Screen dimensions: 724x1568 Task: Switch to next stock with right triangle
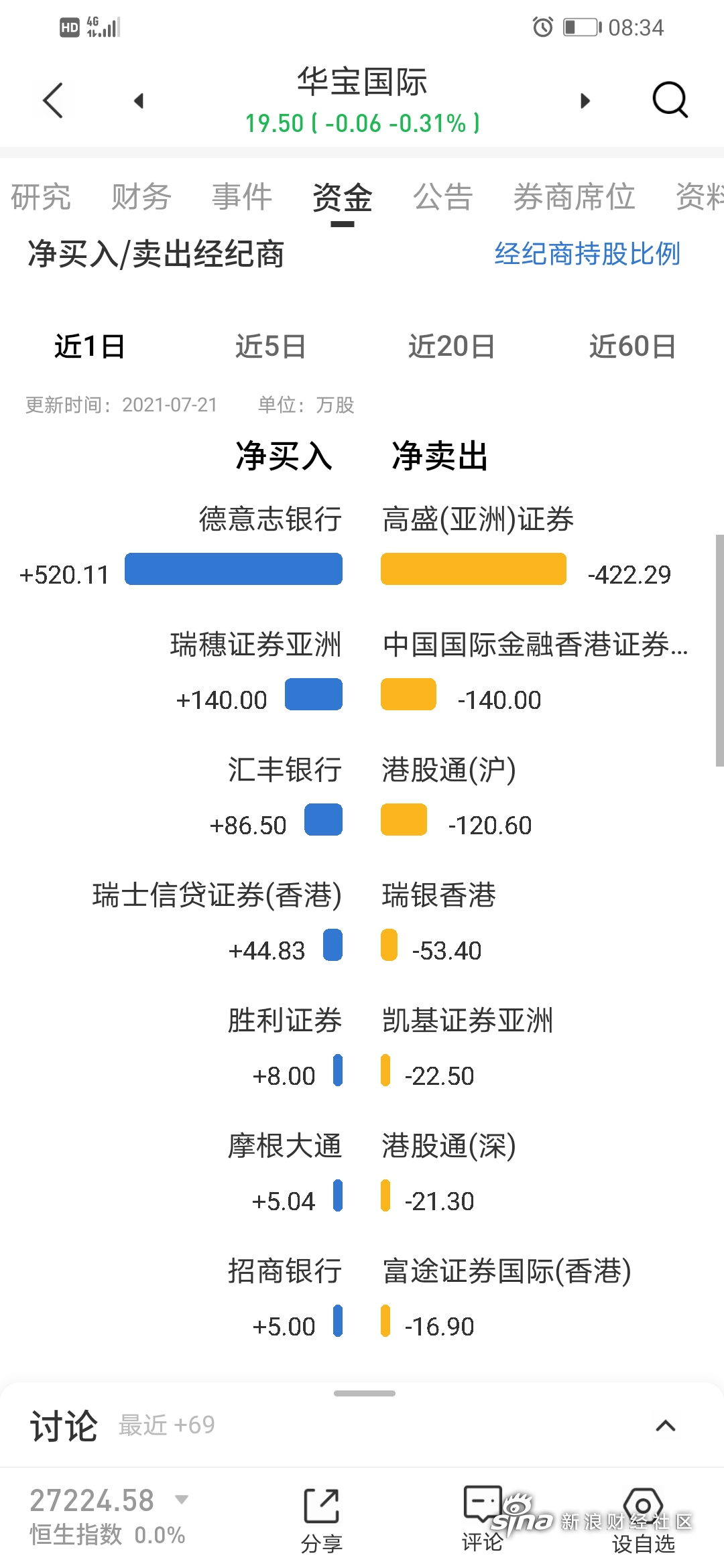[x=585, y=101]
